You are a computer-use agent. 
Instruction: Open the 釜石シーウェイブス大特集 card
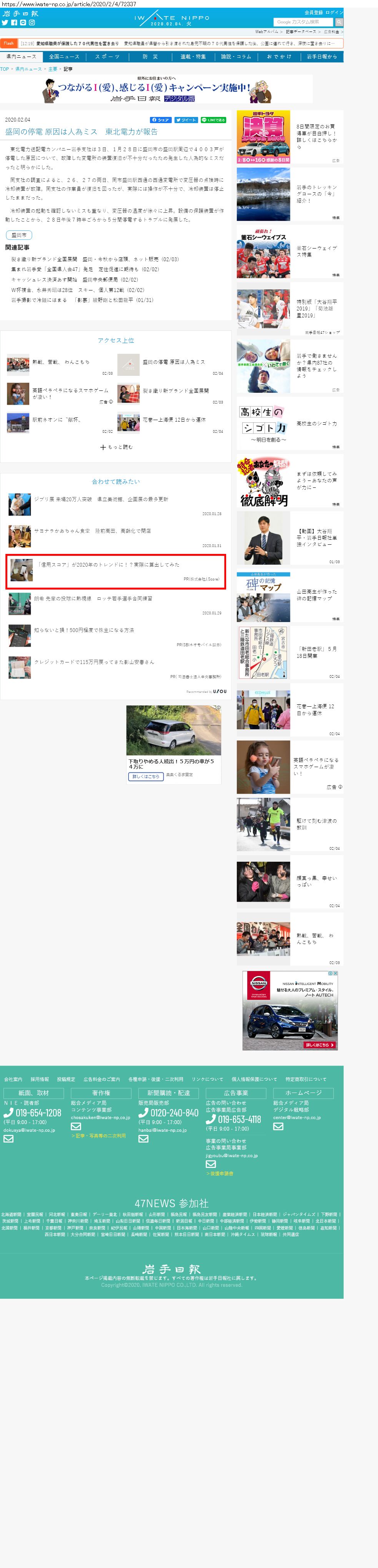(289, 251)
